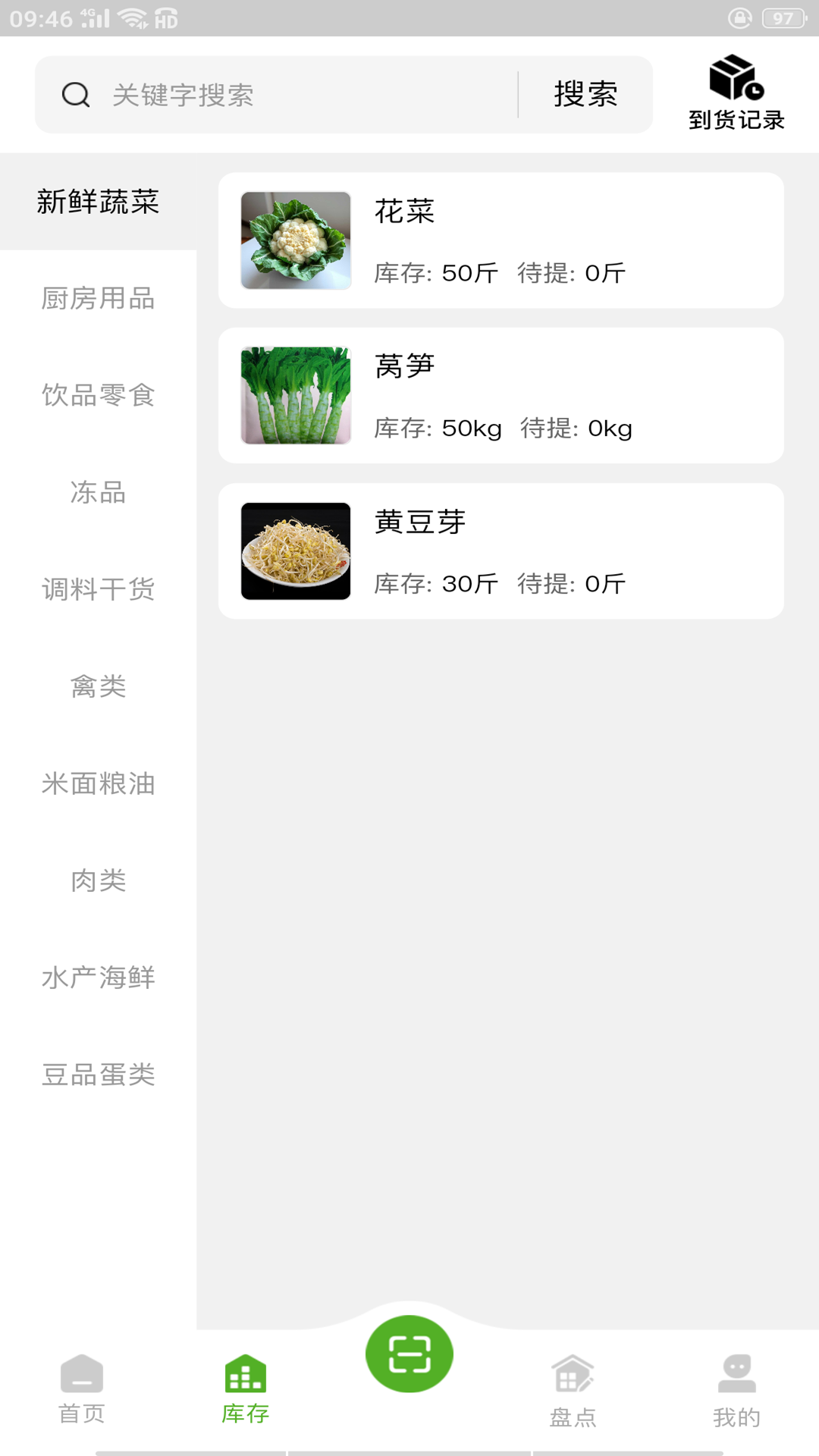Open the 盘点 stocktaking icon
This screenshot has width=819, height=1456.
point(573,1380)
